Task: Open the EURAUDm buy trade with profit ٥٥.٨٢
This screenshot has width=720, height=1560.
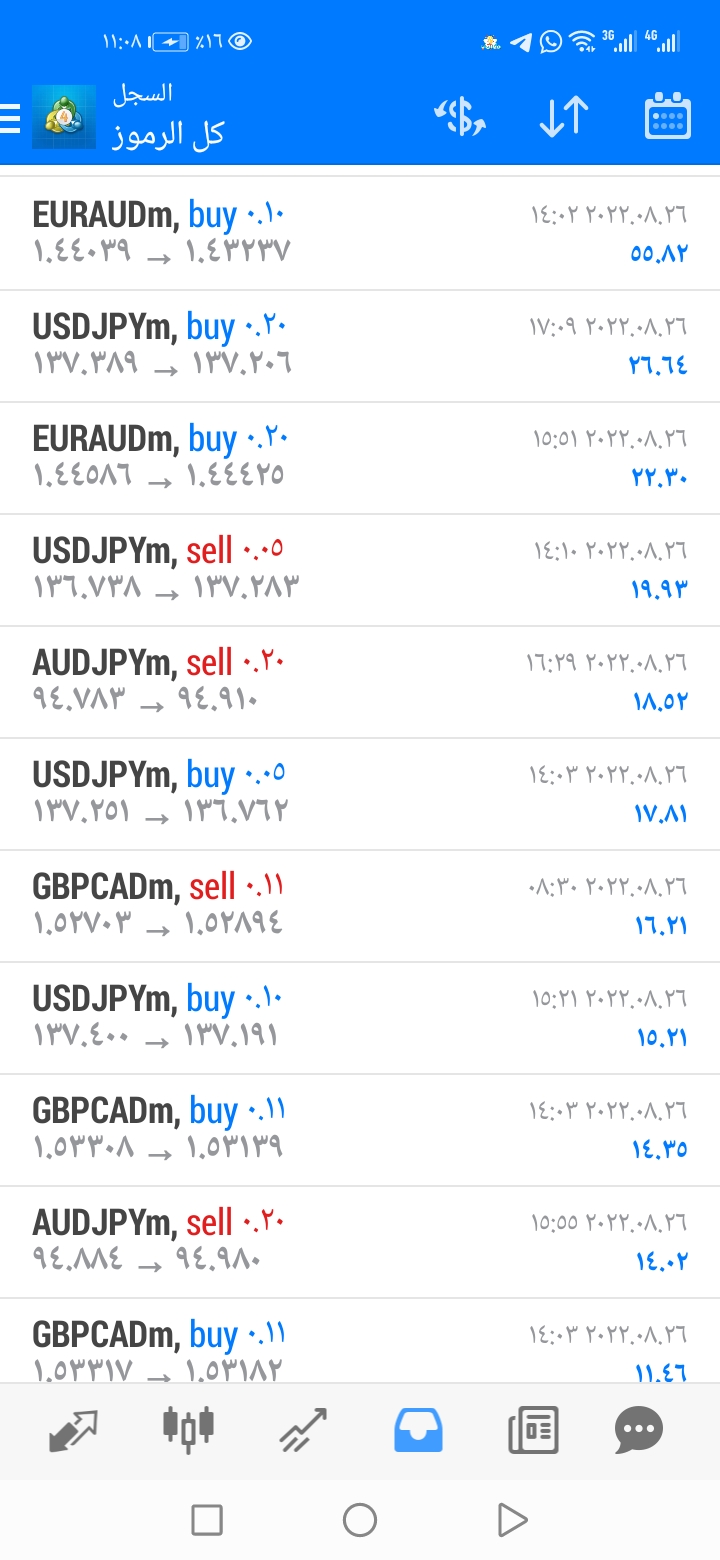Action: coord(360,234)
